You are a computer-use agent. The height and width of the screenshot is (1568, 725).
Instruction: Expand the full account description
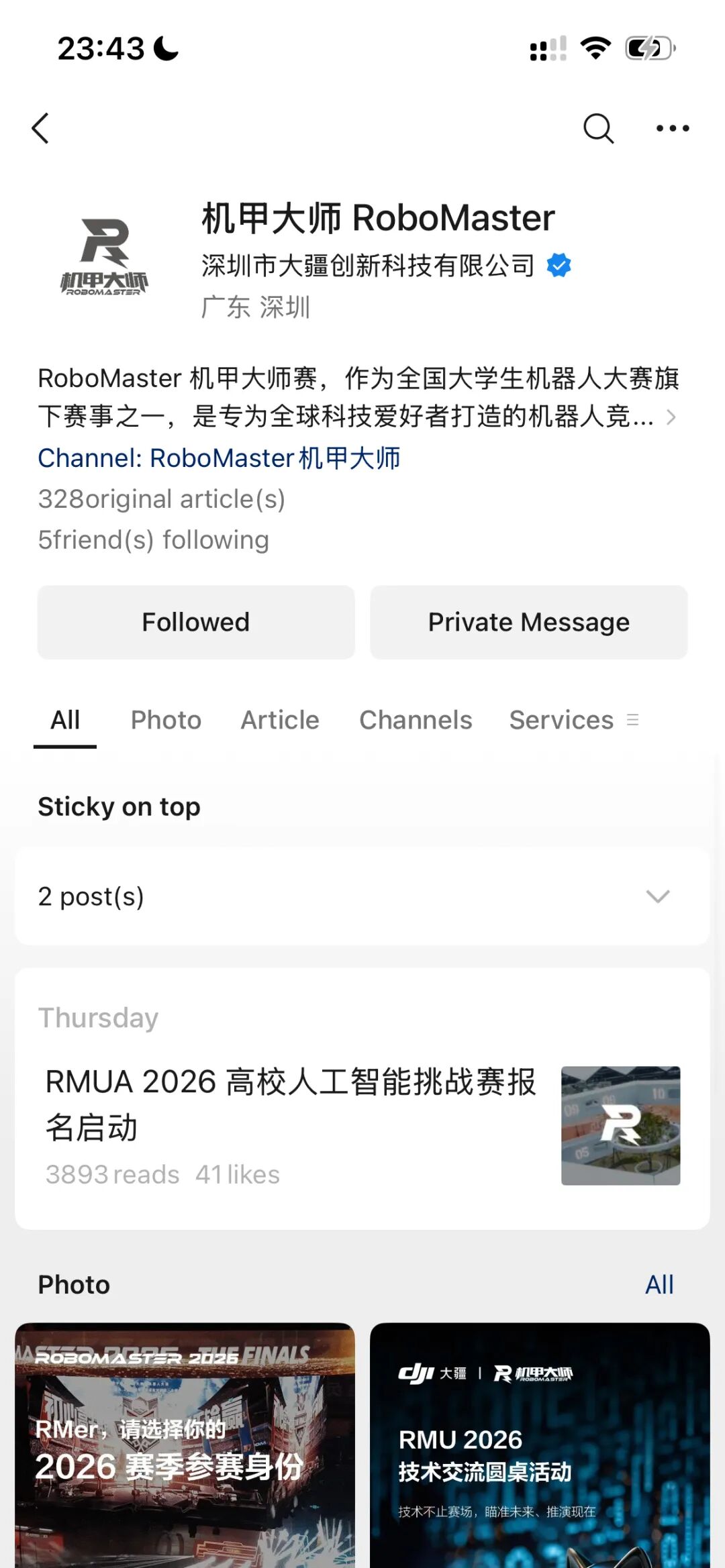click(x=670, y=417)
